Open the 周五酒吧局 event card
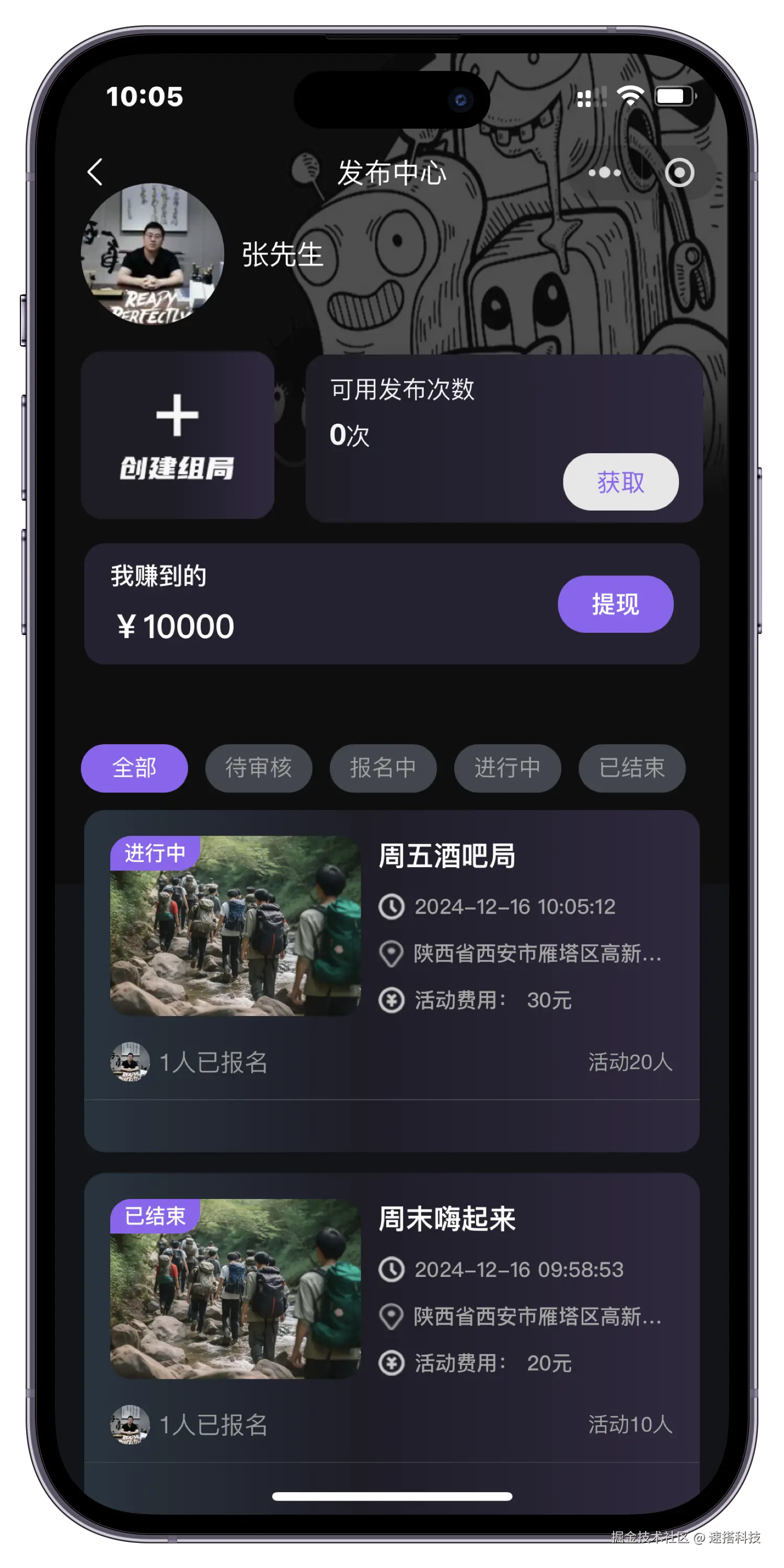 click(x=447, y=857)
